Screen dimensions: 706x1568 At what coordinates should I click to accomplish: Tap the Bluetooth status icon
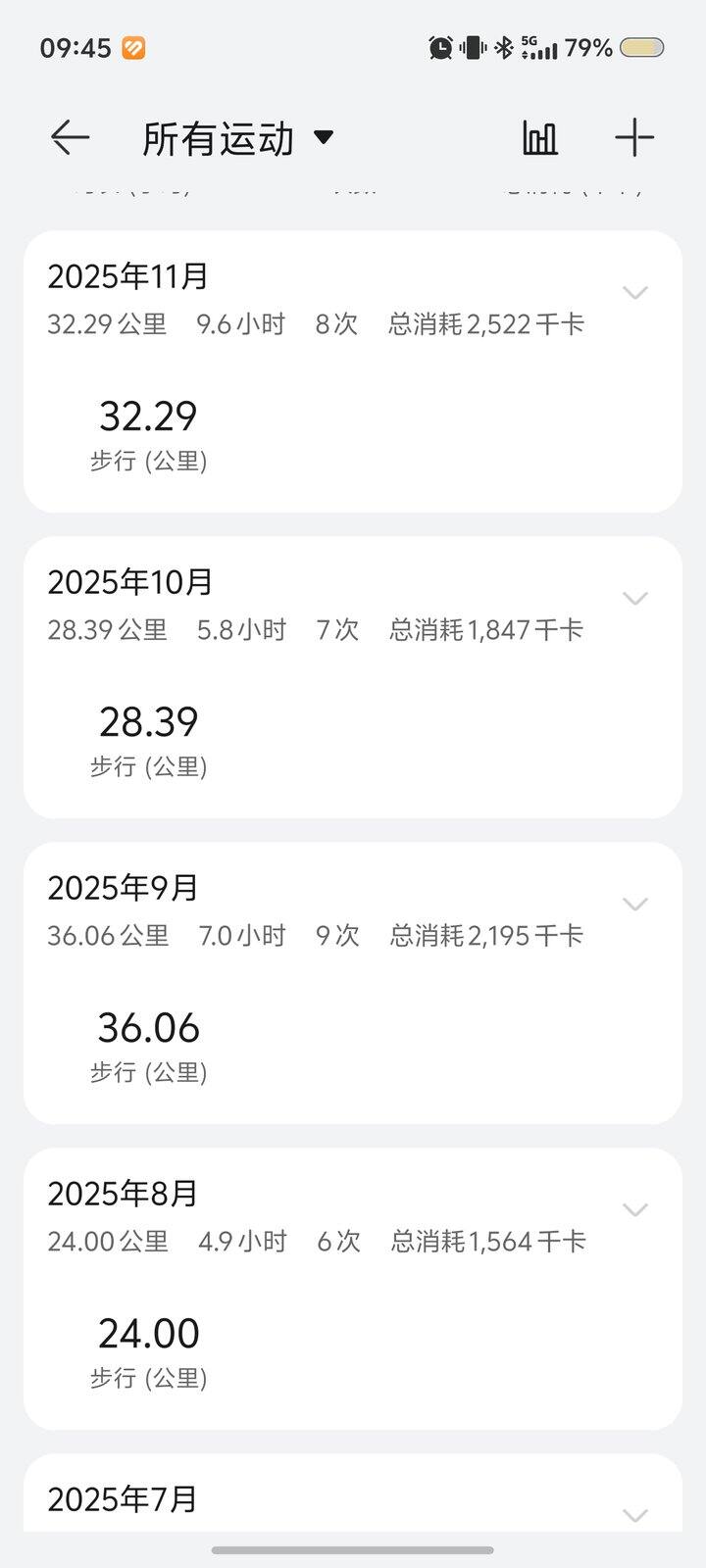coord(505,45)
